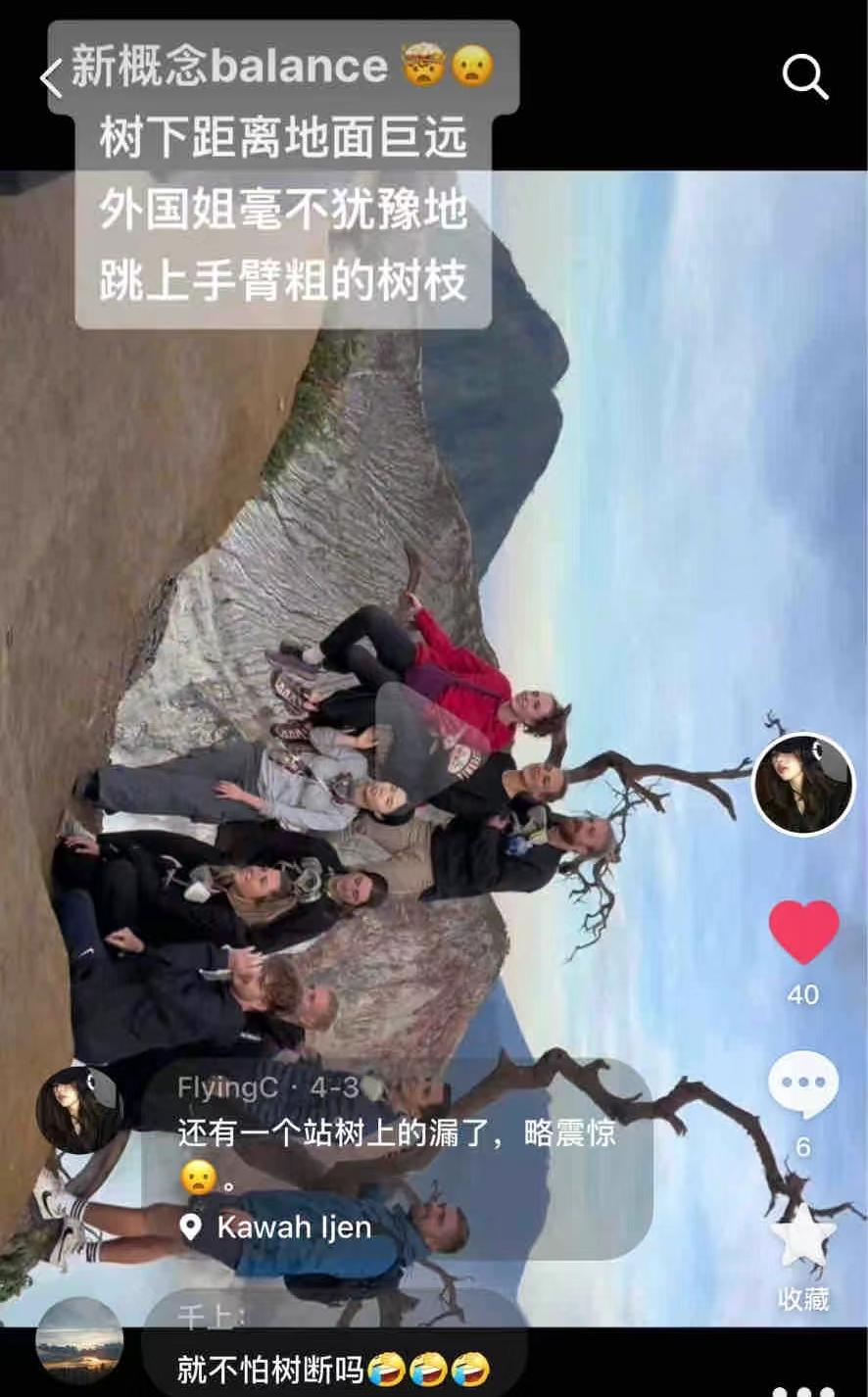Open the commenter avatar beside 就不怕树断吗

[x=79, y=1341]
